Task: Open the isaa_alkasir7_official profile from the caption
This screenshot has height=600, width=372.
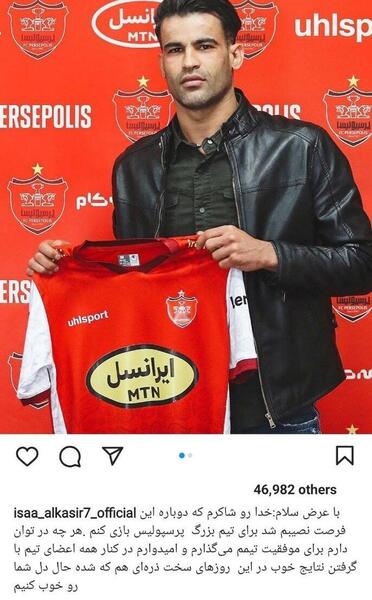Action: tap(75, 512)
